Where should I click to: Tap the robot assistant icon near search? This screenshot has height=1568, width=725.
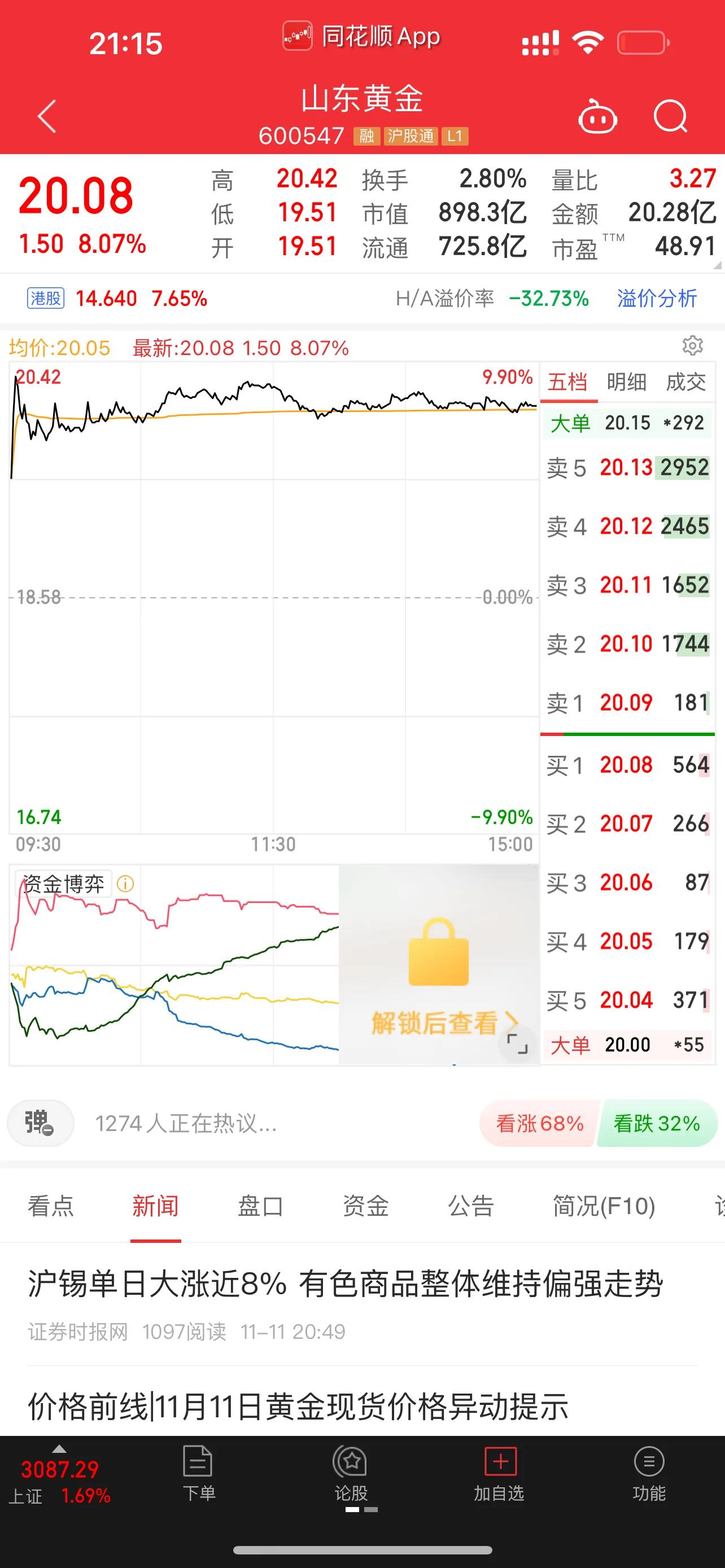(598, 119)
